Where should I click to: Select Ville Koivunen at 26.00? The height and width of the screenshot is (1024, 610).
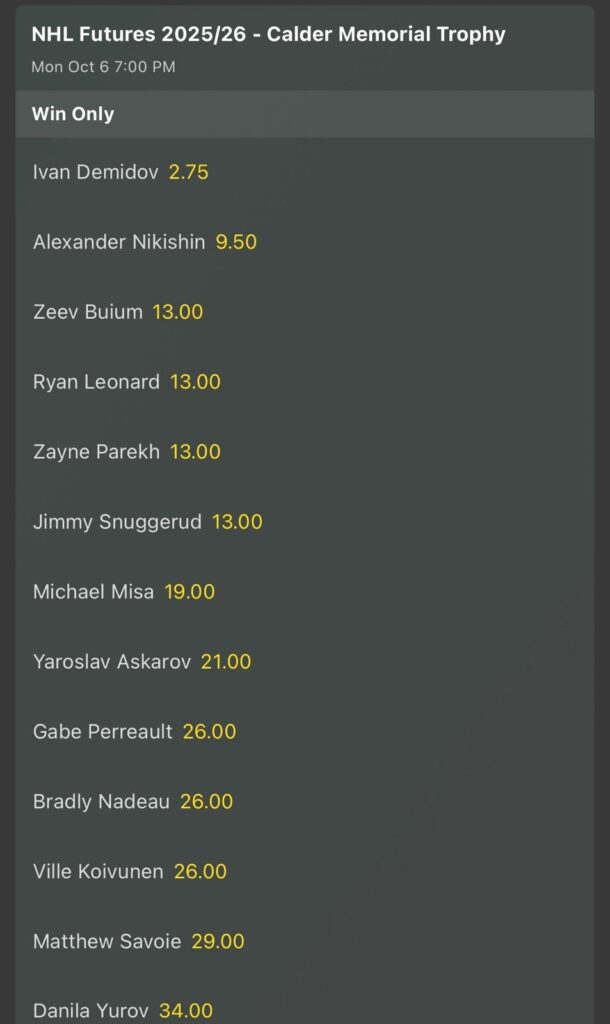pyautogui.click(x=130, y=872)
